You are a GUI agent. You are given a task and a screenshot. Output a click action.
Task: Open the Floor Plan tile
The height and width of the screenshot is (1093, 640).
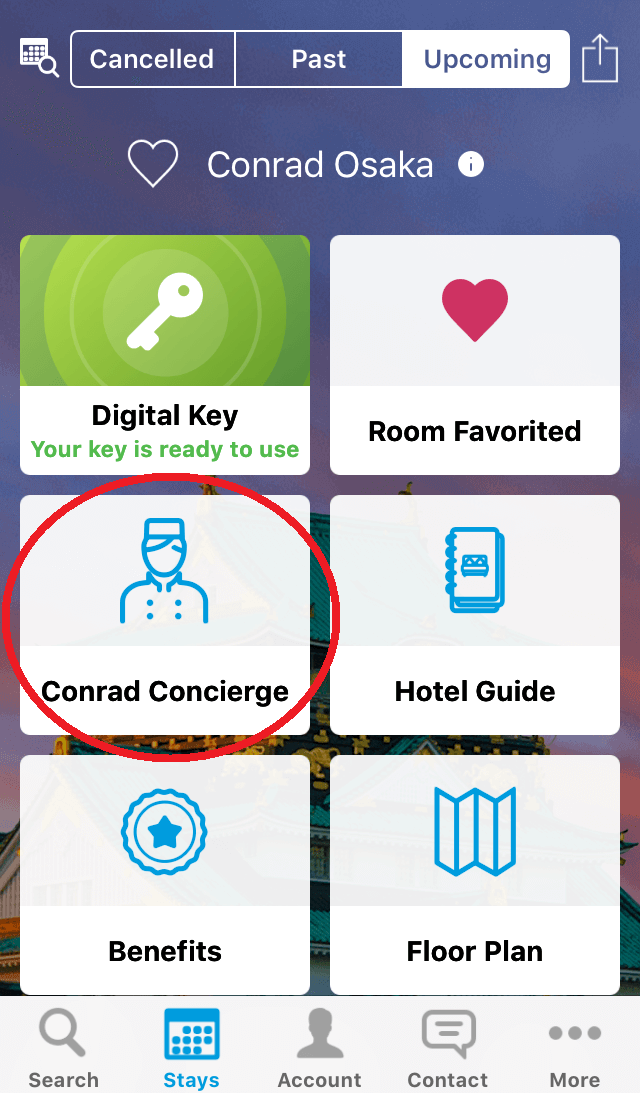tap(475, 874)
